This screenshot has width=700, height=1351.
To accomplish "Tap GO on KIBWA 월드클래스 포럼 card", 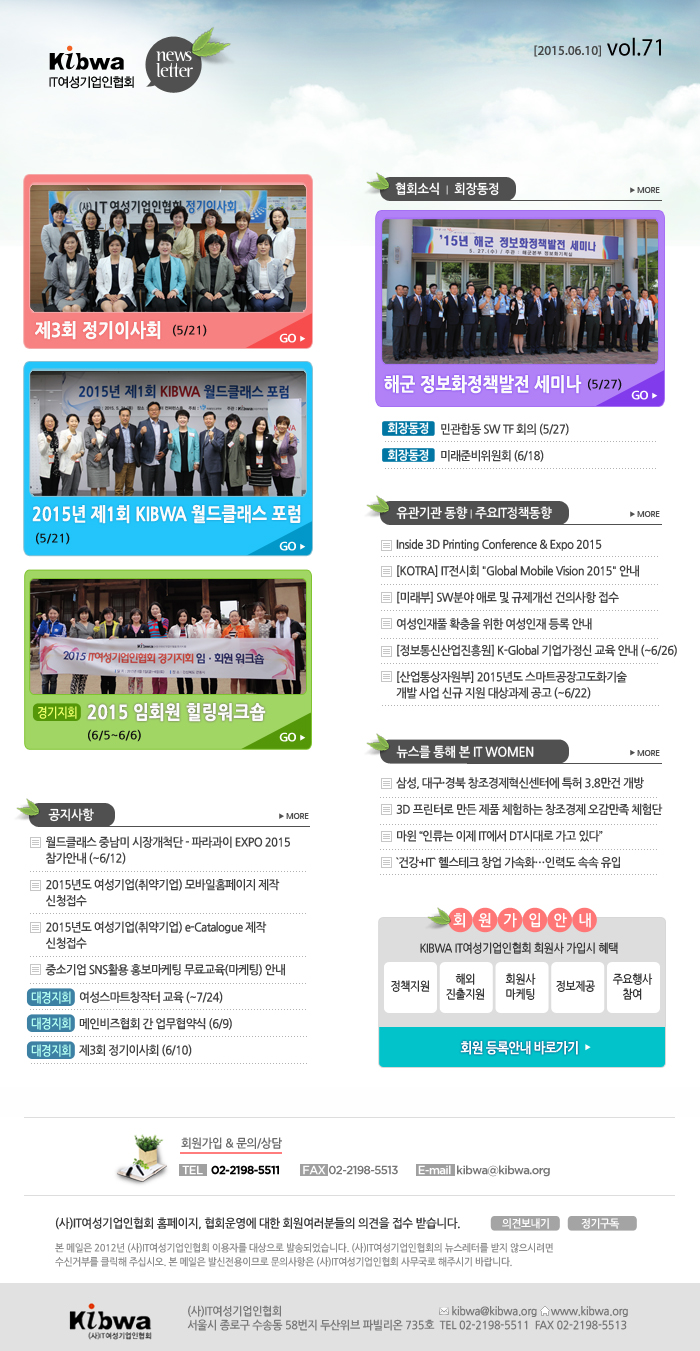I will [292, 546].
